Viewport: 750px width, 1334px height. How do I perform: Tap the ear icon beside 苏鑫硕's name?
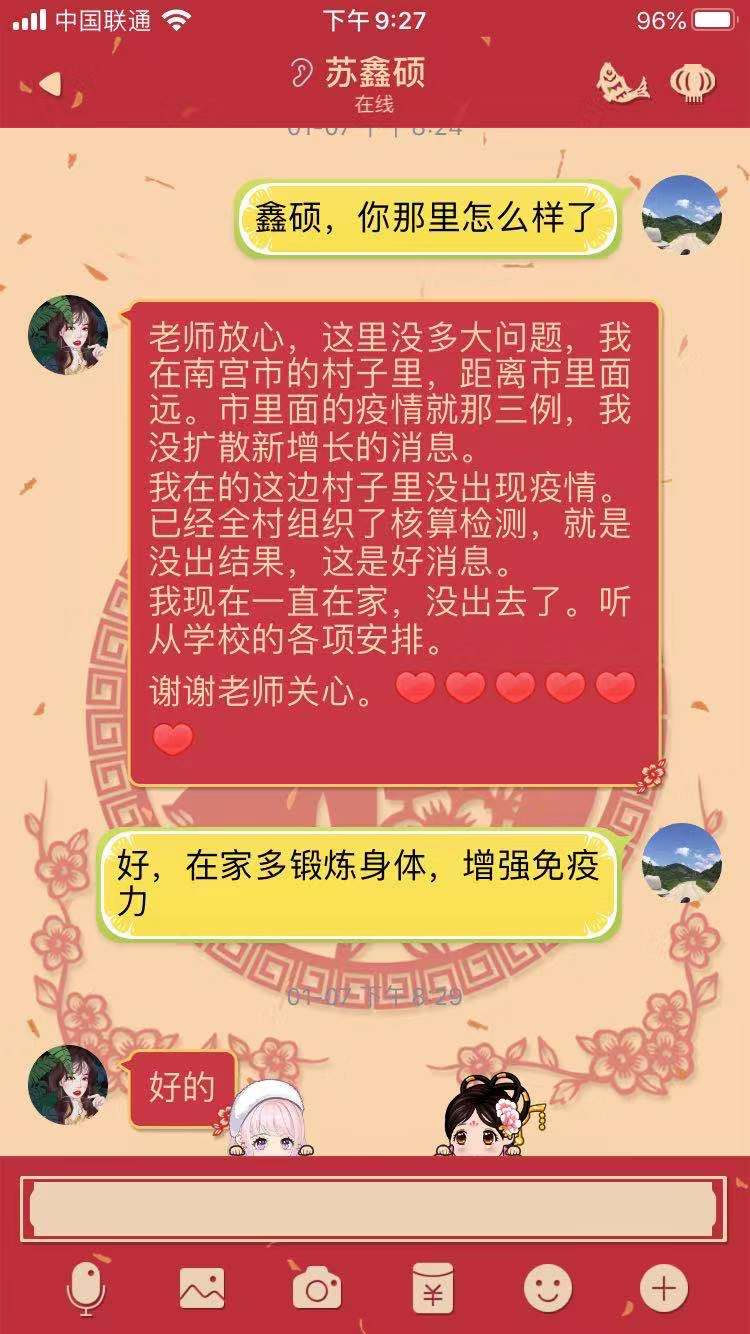pos(300,73)
